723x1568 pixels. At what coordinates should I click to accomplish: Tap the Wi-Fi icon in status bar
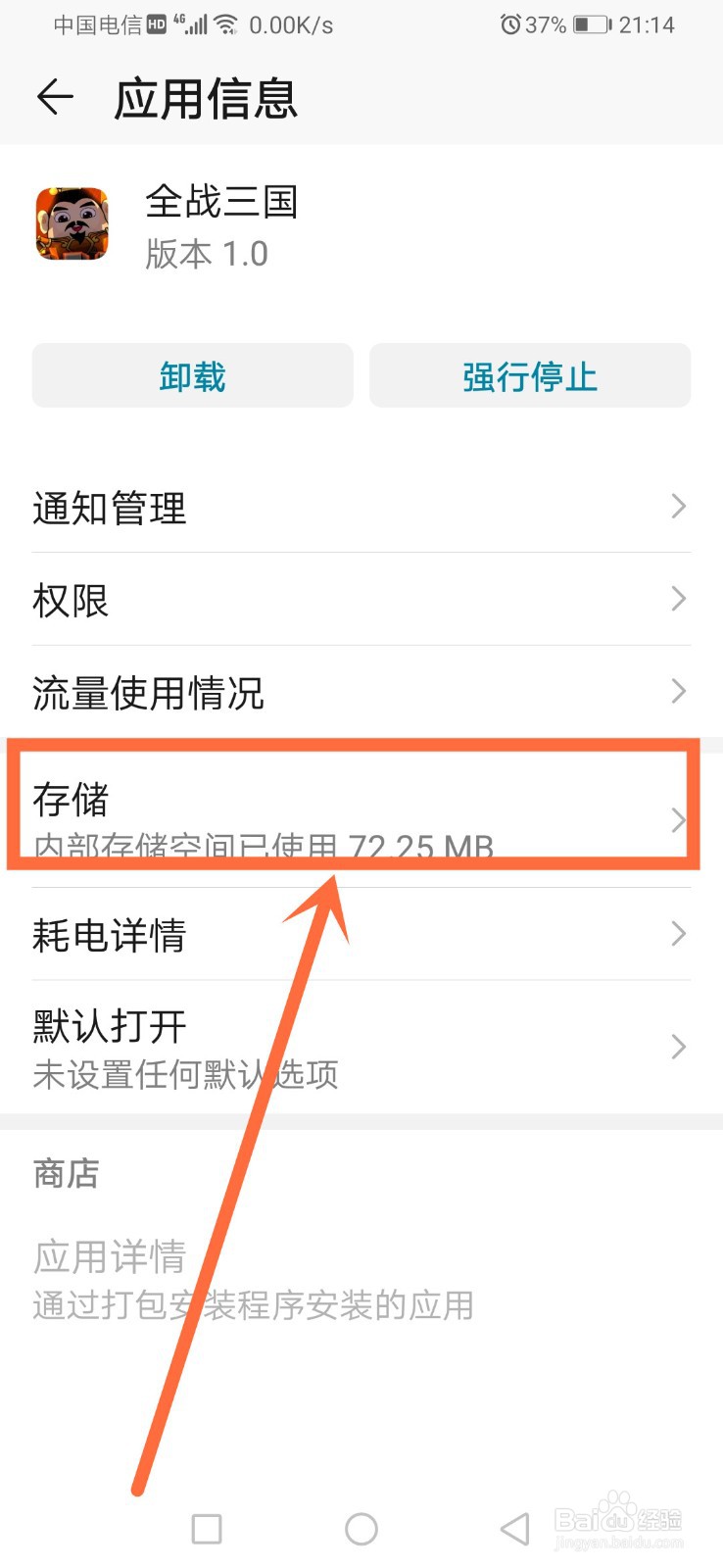point(227,24)
